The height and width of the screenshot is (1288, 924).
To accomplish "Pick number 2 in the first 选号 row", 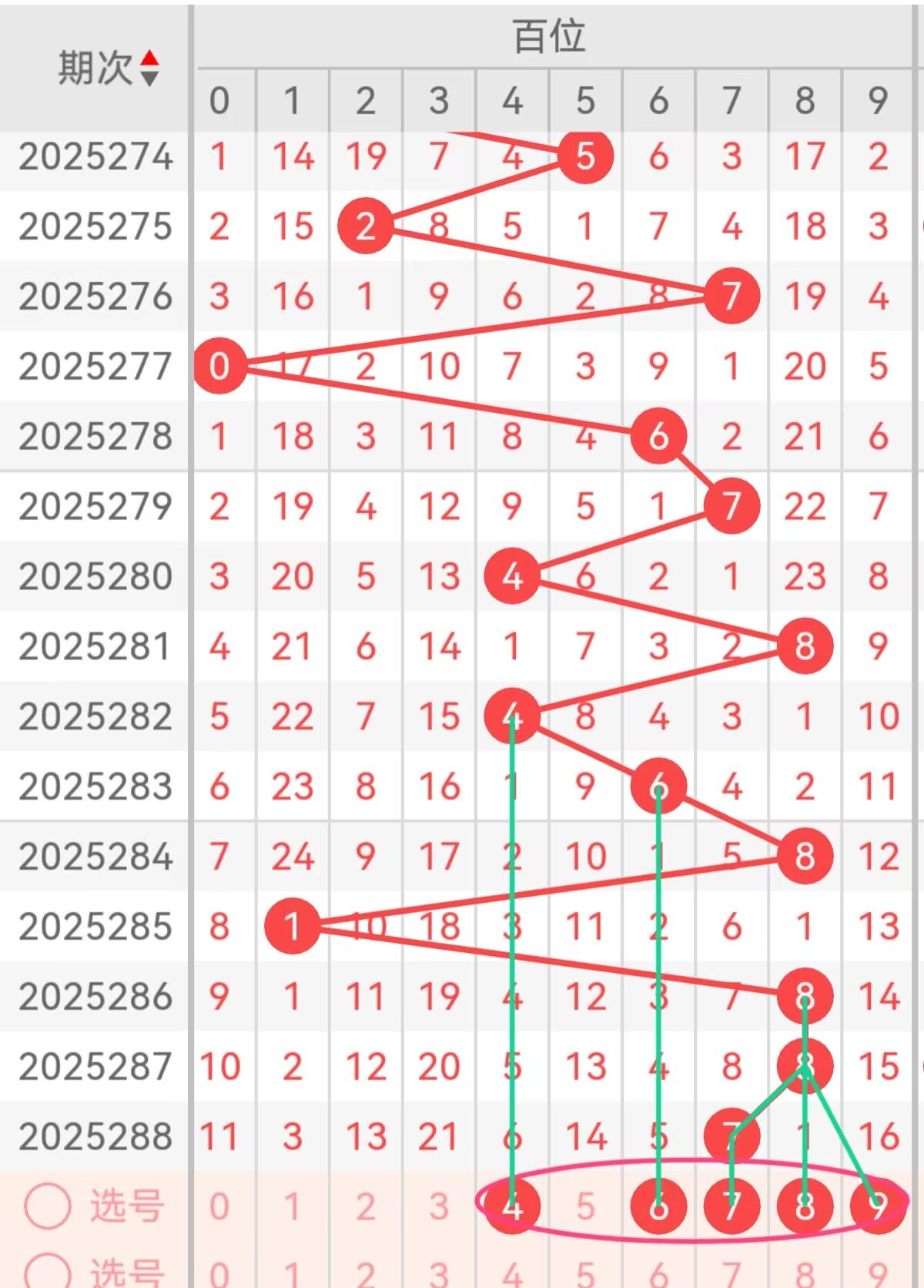I will (365, 1206).
